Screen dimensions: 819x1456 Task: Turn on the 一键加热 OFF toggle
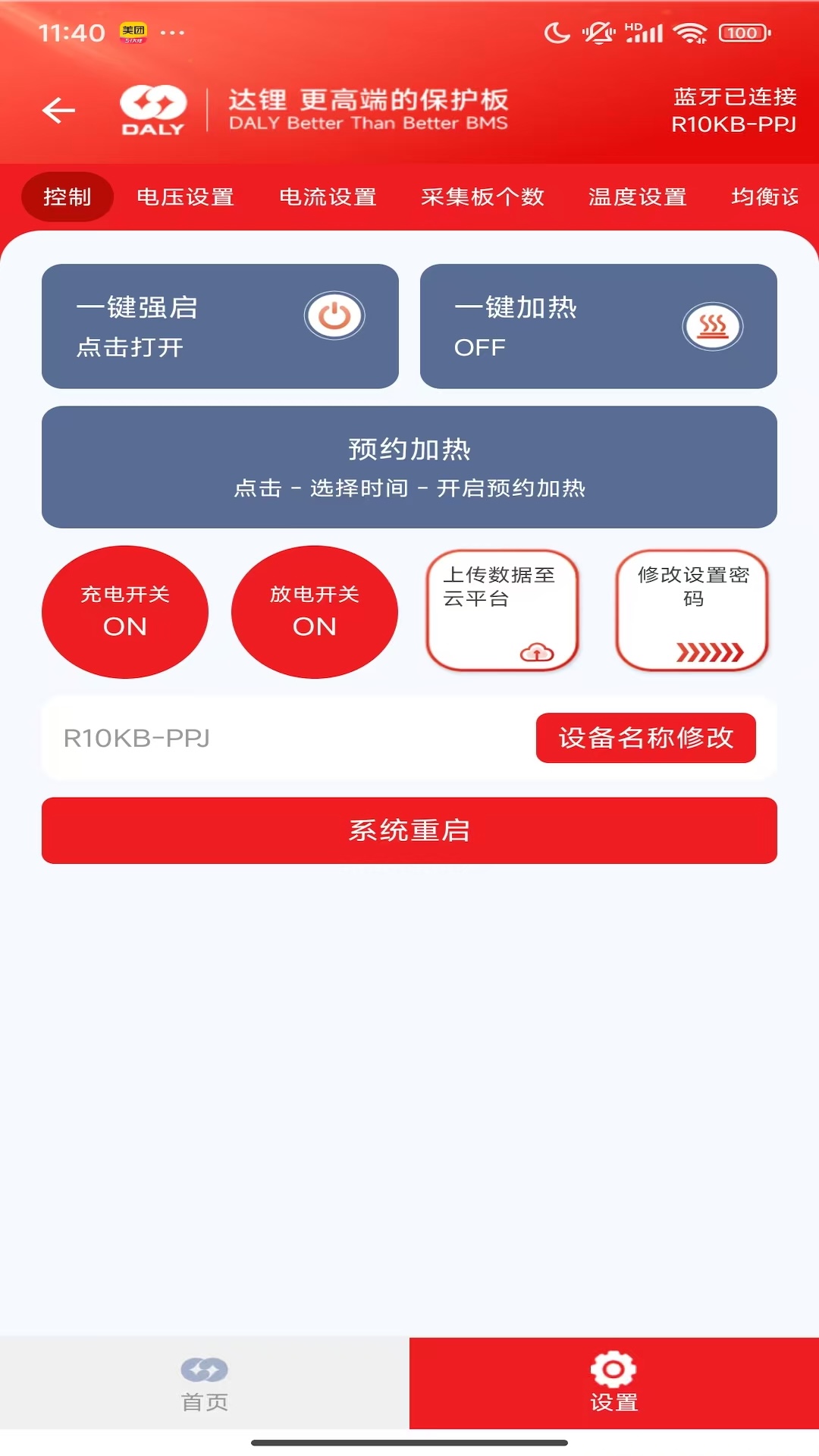(x=599, y=325)
